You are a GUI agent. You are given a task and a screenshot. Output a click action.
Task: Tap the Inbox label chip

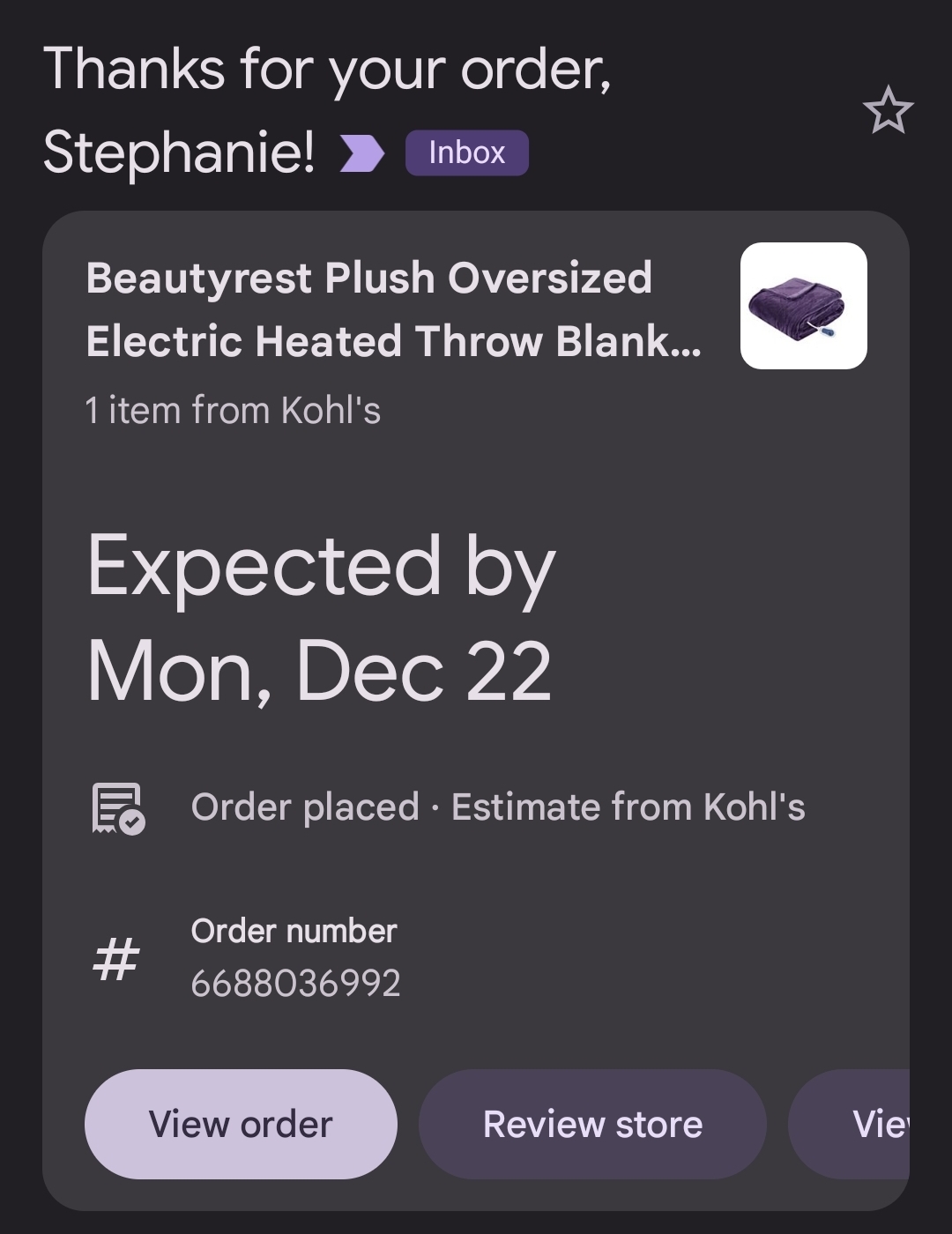point(467,152)
